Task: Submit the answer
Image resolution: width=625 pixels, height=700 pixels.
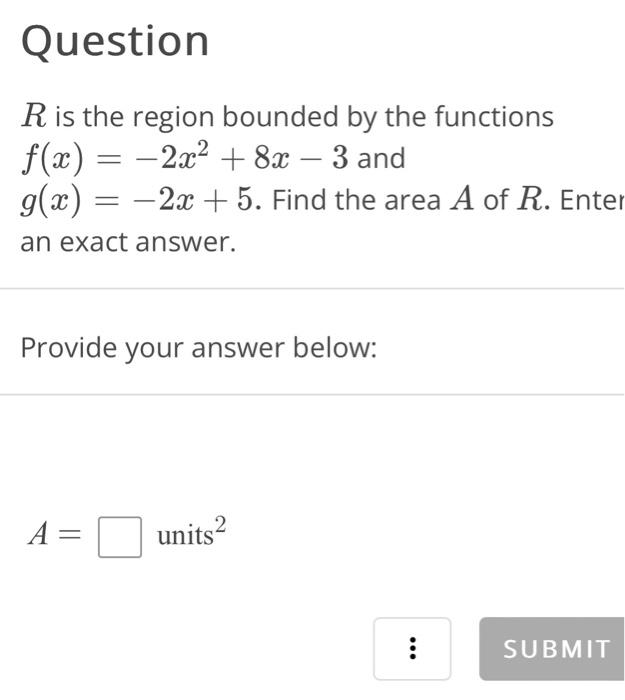Action: point(555,649)
